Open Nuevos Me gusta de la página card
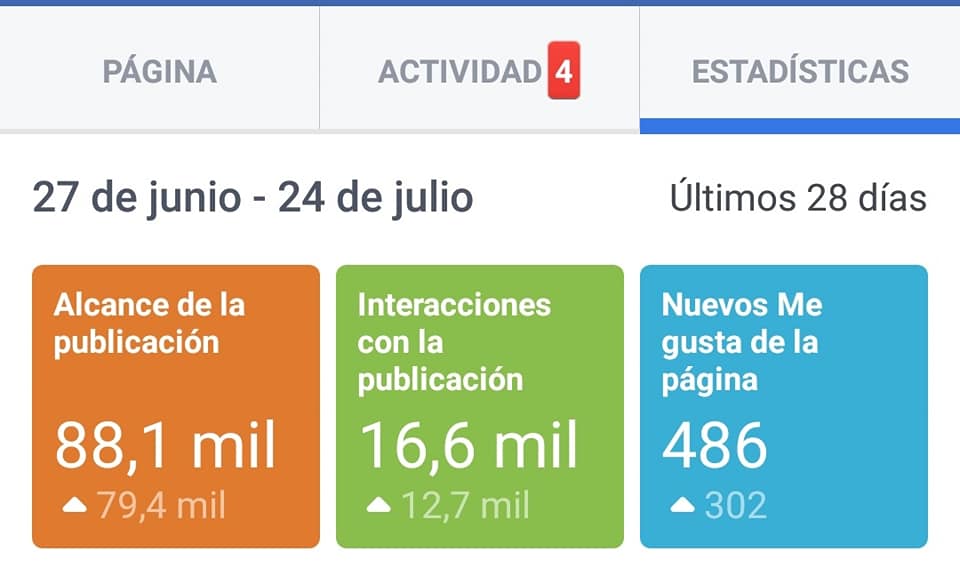960x575 pixels. tap(783, 406)
